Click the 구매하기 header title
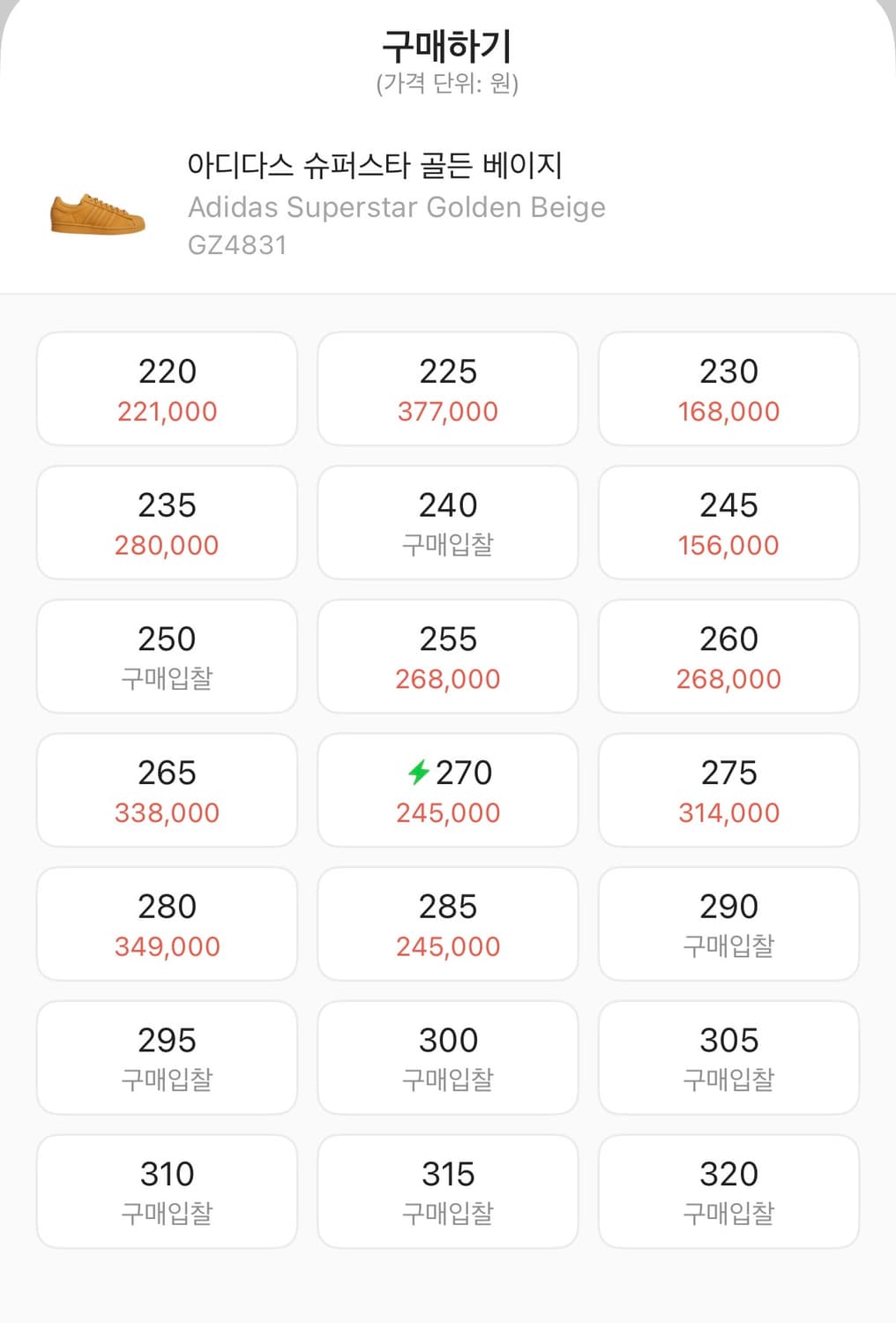896x1323 pixels. [447, 42]
